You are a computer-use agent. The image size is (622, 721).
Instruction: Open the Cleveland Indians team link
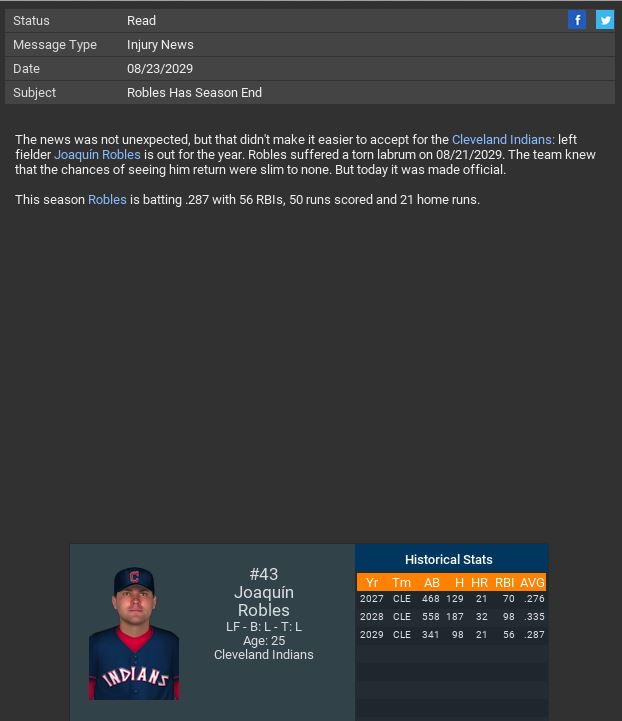point(502,140)
